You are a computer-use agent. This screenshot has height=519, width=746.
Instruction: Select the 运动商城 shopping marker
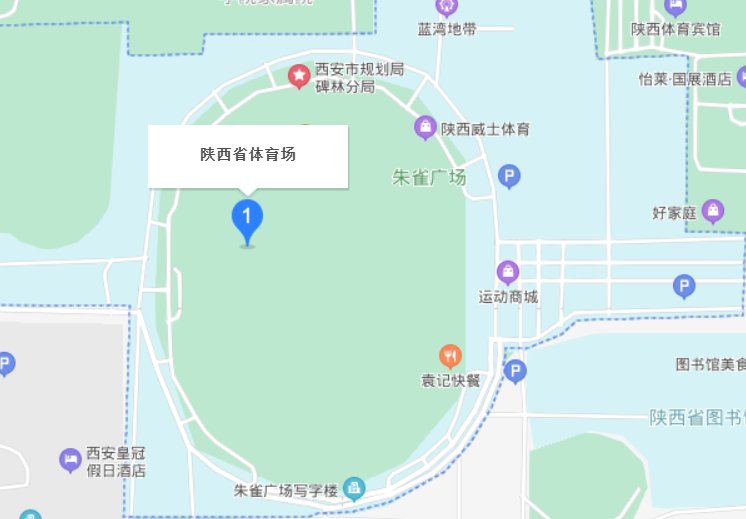508,271
